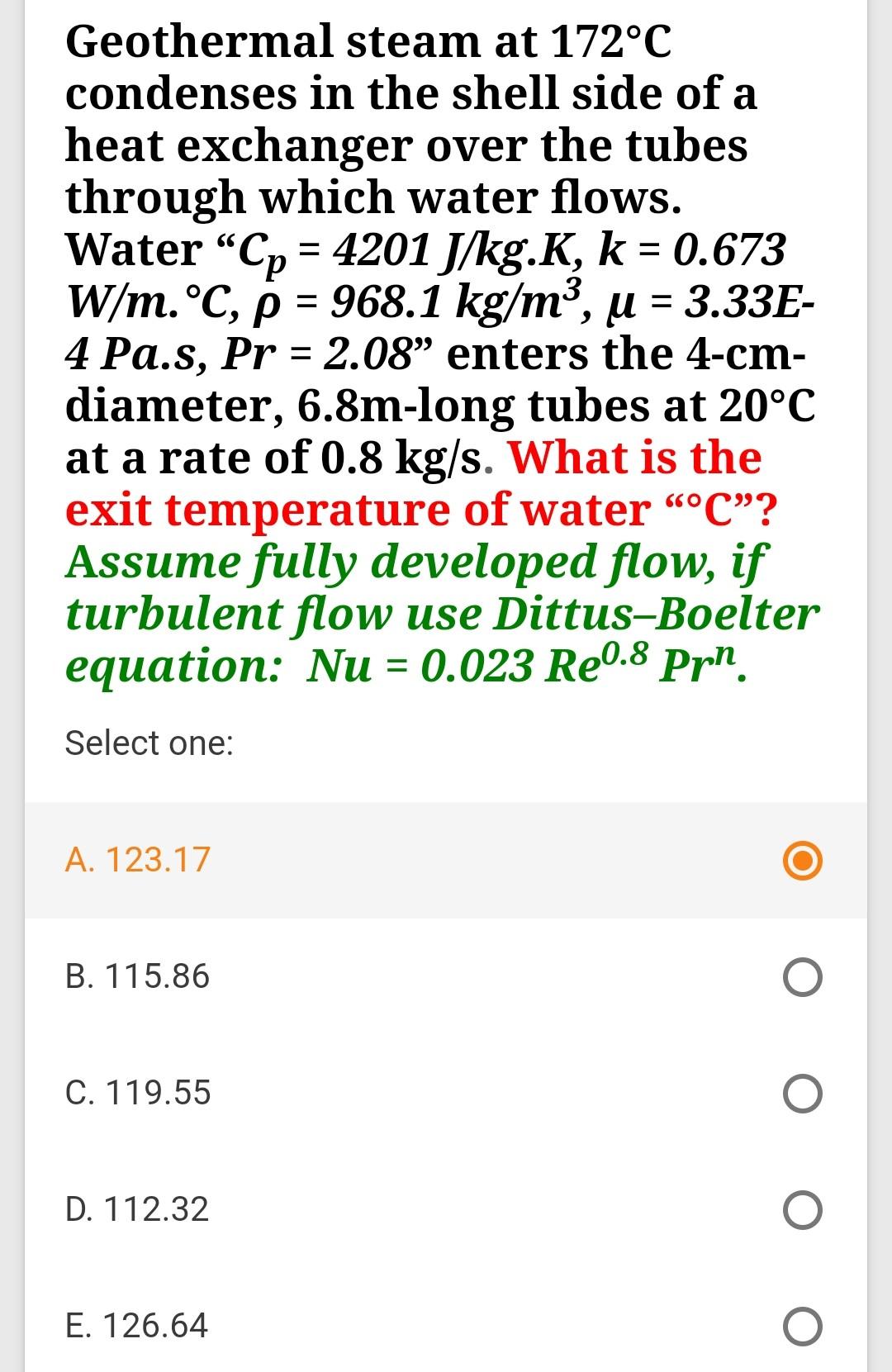Image resolution: width=892 pixels, height=1372 pixels.
Task: Select answer option A. 123.17
Action: [802, 862]
